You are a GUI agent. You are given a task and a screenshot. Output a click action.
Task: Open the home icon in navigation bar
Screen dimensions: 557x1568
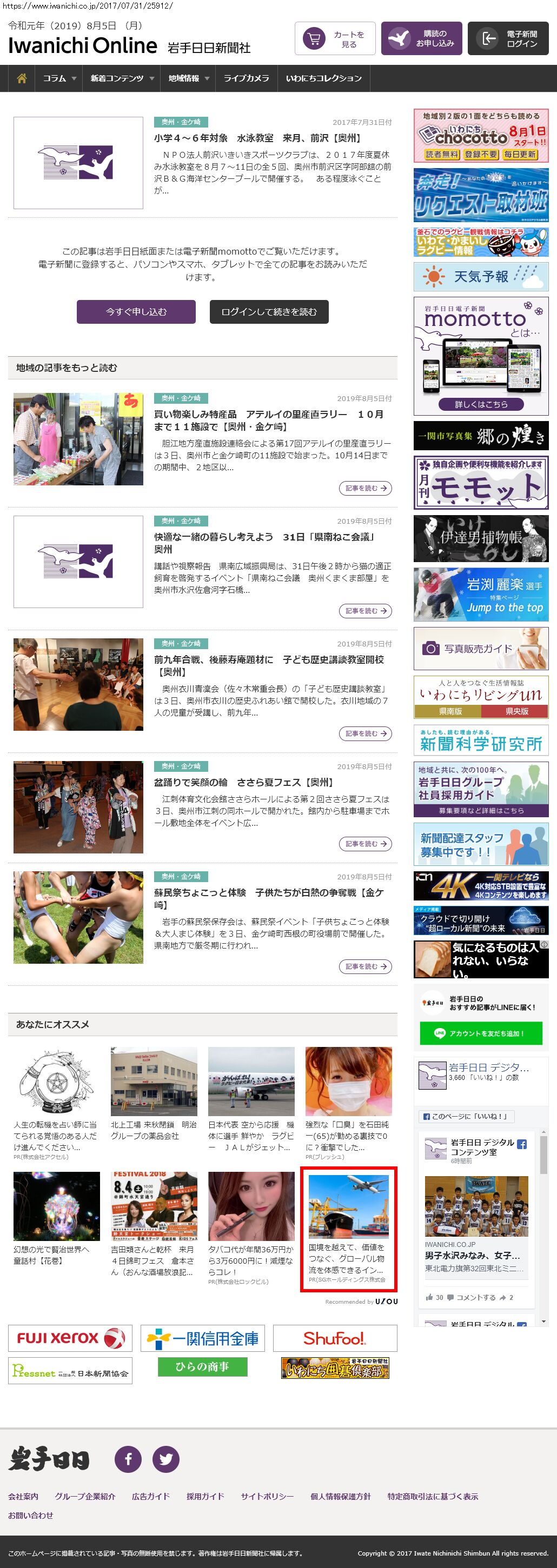point(22,78)
